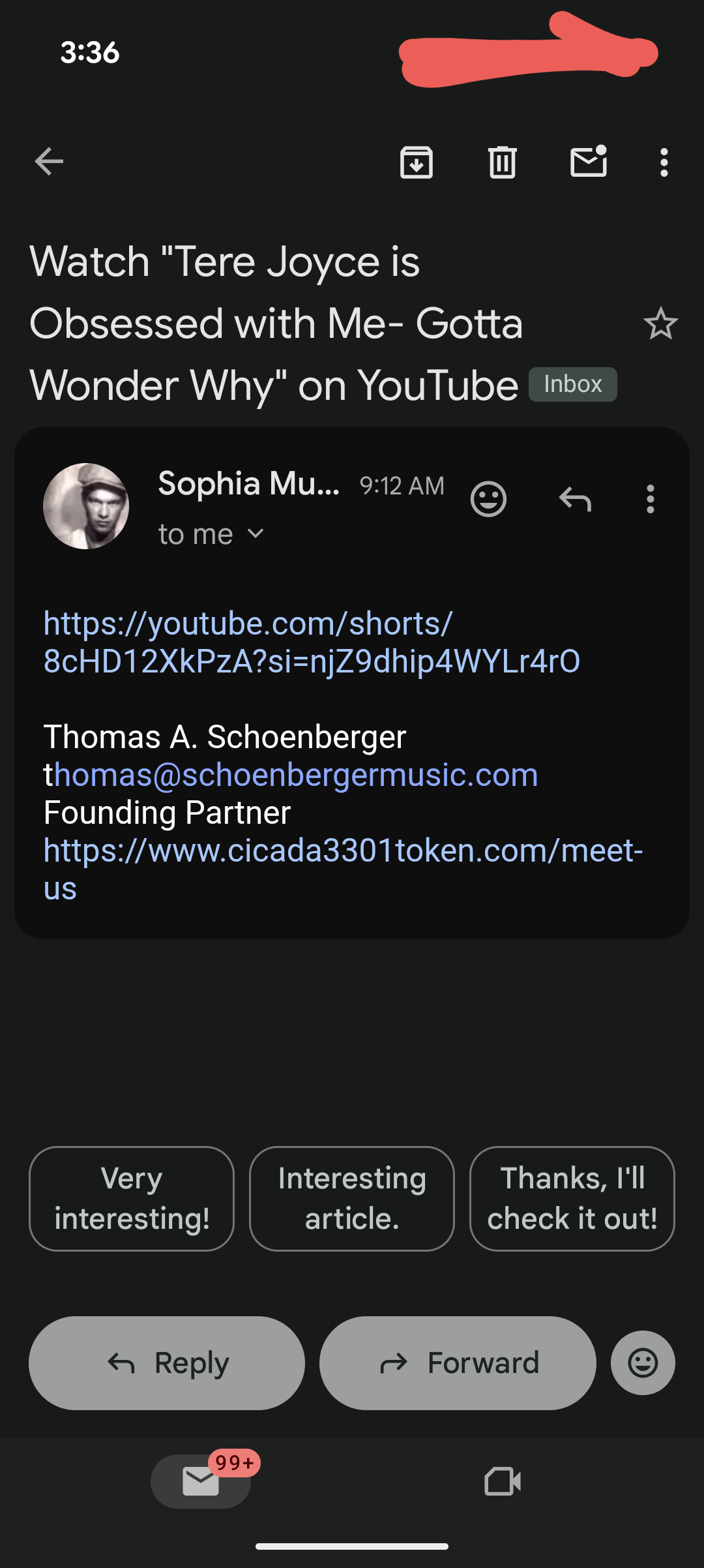Choose "Interesting article." smart reply
This screenshot has width=704, height=1568.
(x=352, y=1199)
